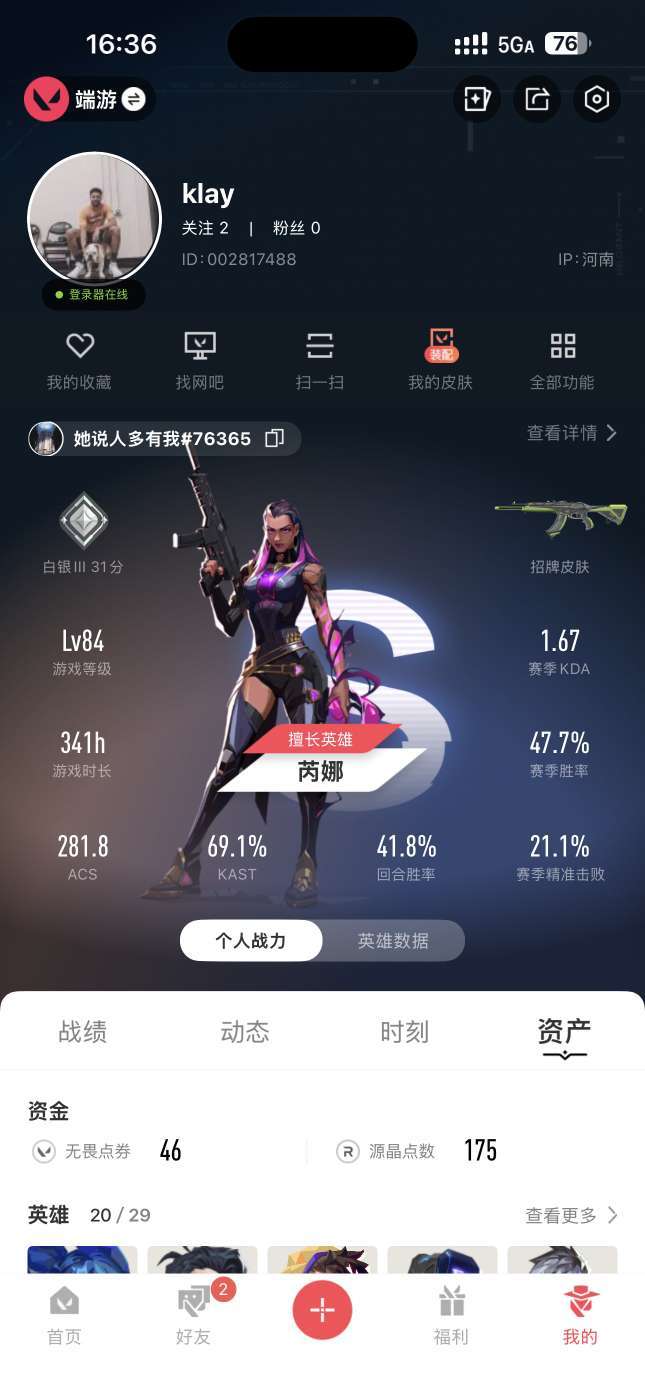Switch to 英雄数据 segment
This screenshot has width=645, height=1398.
click(x=393, y=941)
